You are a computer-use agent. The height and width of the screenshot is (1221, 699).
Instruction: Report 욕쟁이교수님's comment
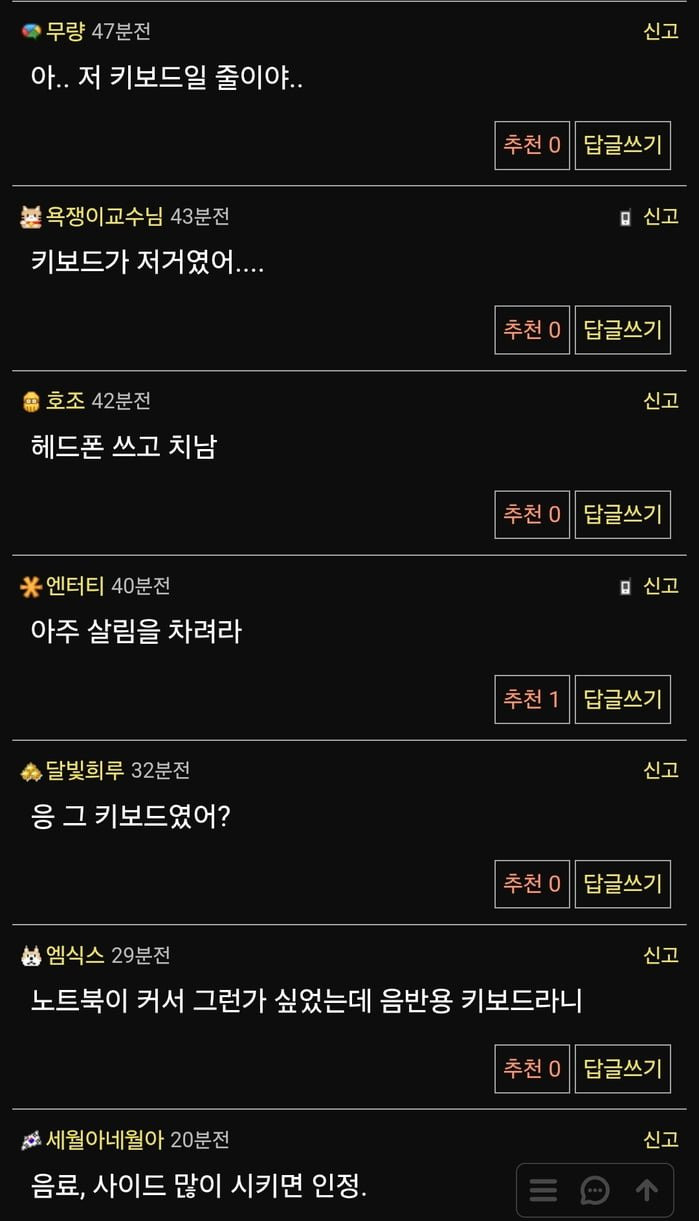tap(661, 216)
